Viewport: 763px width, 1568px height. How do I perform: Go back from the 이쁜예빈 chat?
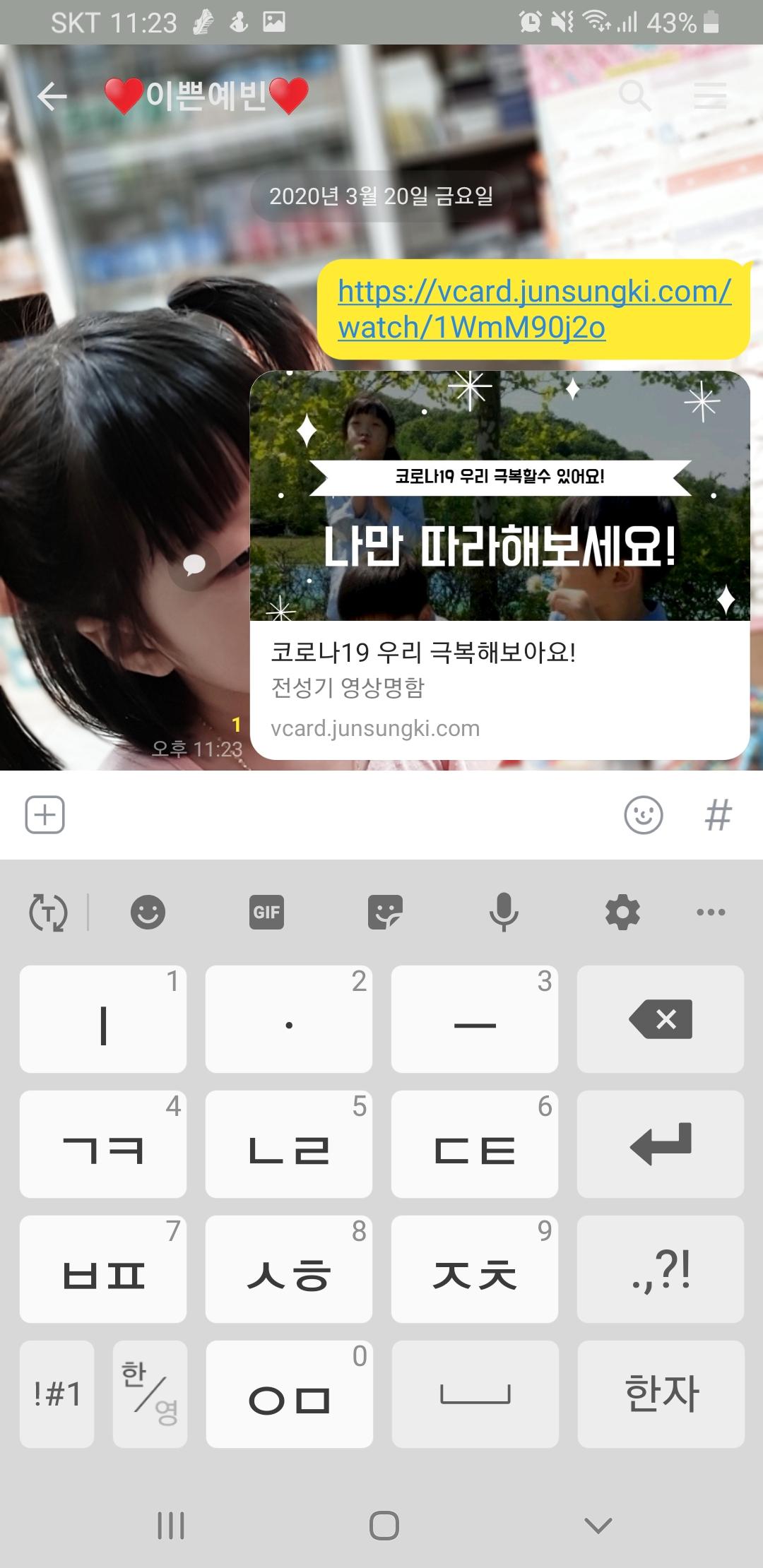[52, 96]
